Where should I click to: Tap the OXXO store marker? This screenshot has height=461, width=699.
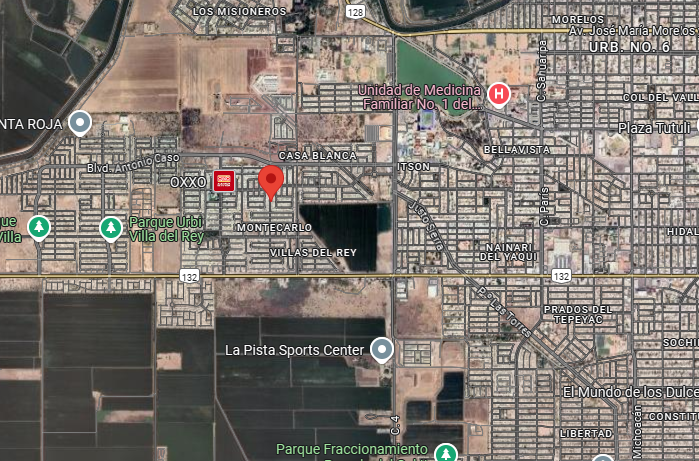tap(224, 182)
